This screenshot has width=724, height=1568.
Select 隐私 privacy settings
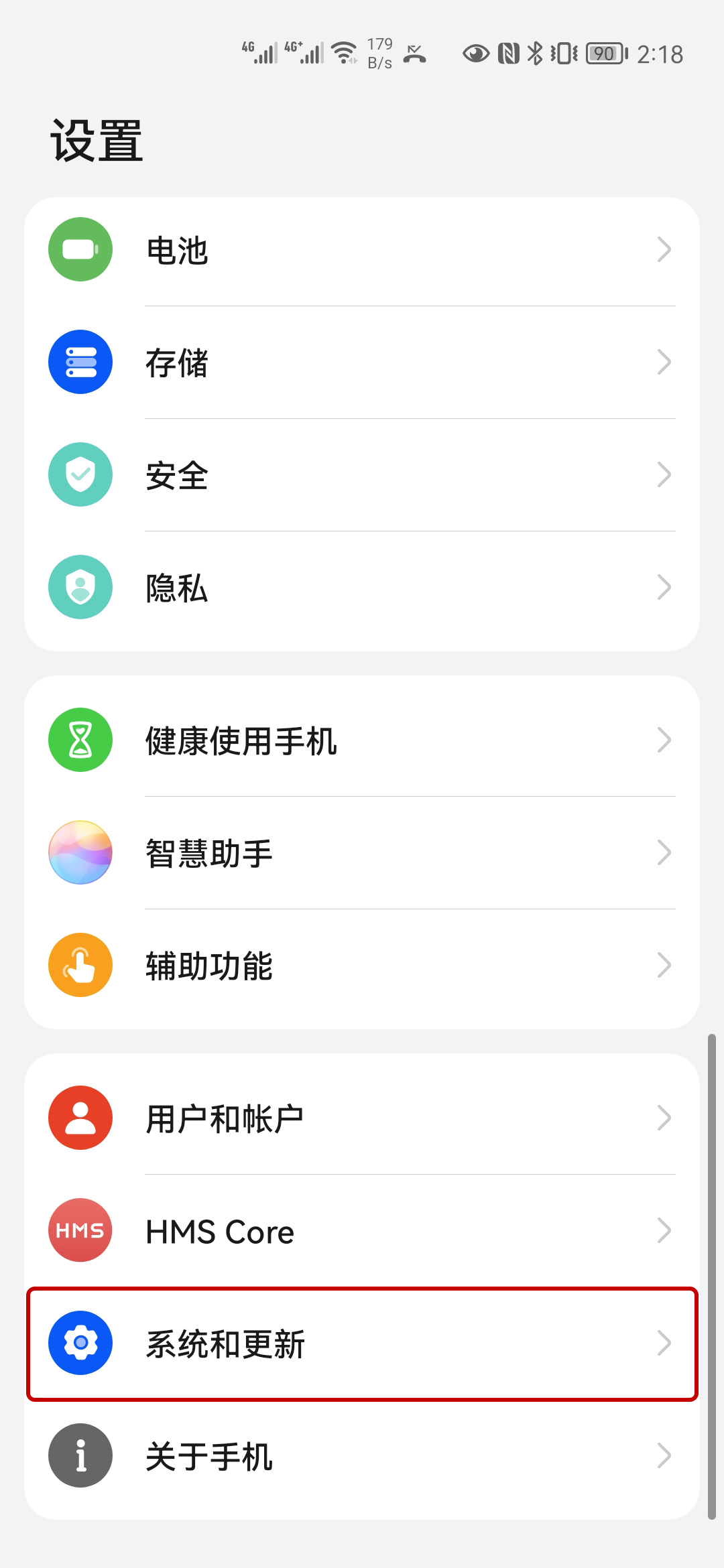[x=362, y=588]
